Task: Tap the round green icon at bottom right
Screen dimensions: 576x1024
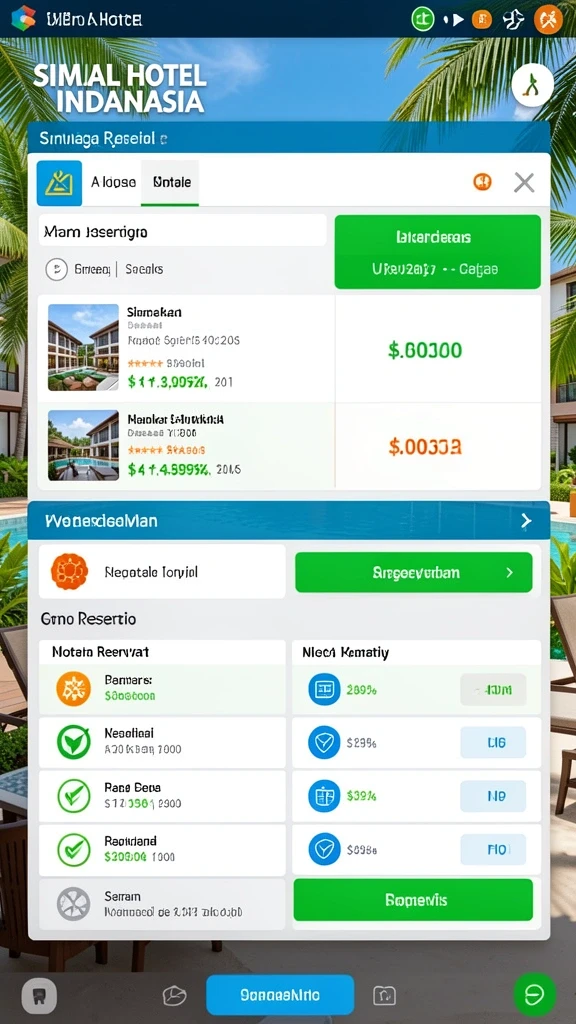Action: (x=535, y=994)
